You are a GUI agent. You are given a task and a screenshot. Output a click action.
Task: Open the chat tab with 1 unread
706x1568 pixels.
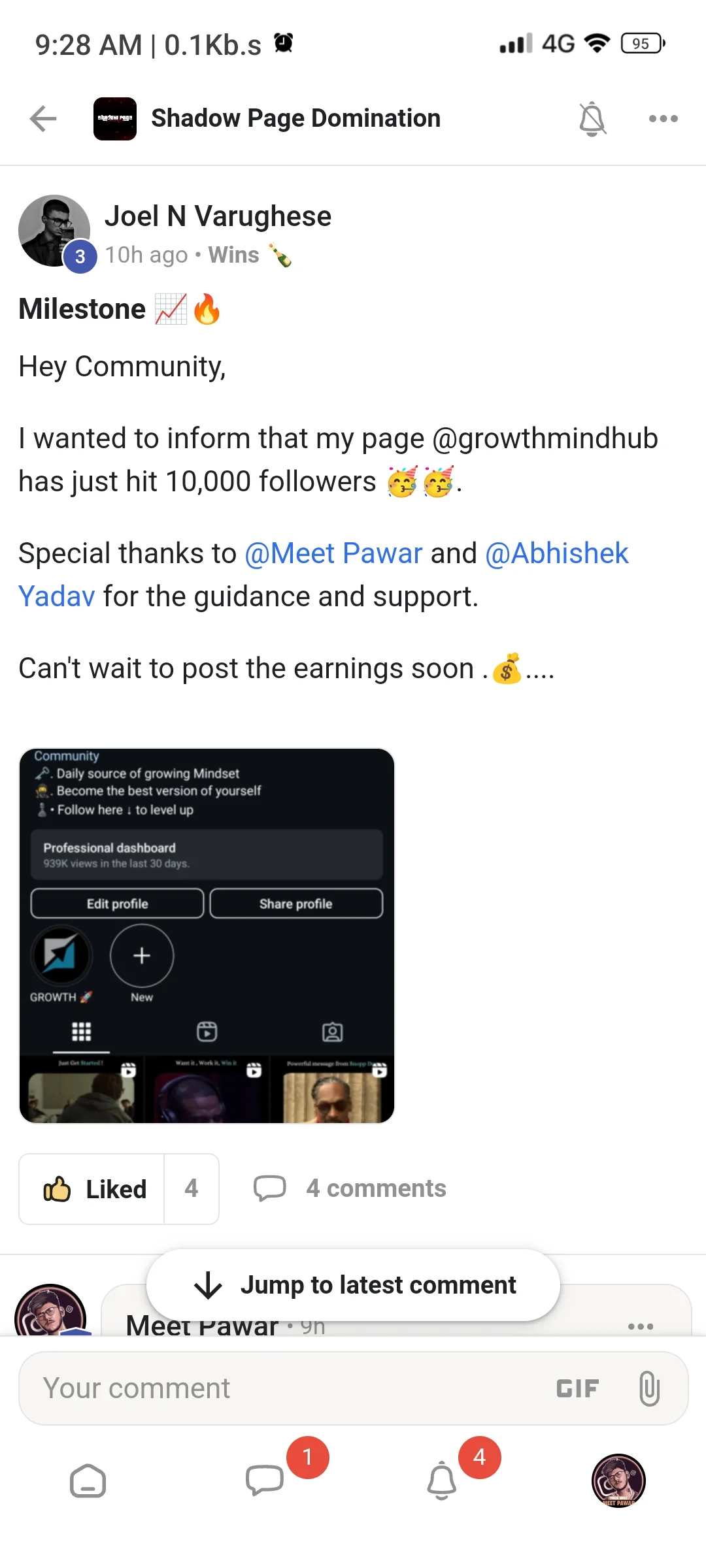point(265,1480)
